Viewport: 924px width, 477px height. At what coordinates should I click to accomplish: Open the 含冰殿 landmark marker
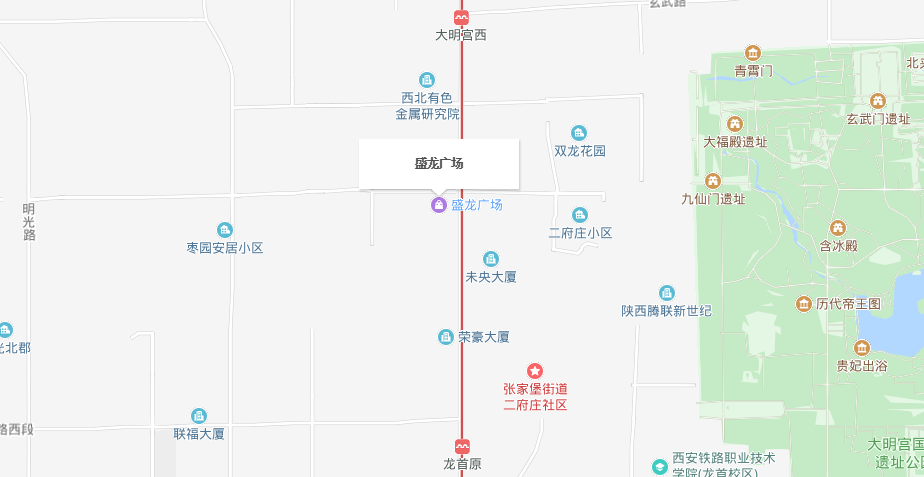click(x=838, y=228)
